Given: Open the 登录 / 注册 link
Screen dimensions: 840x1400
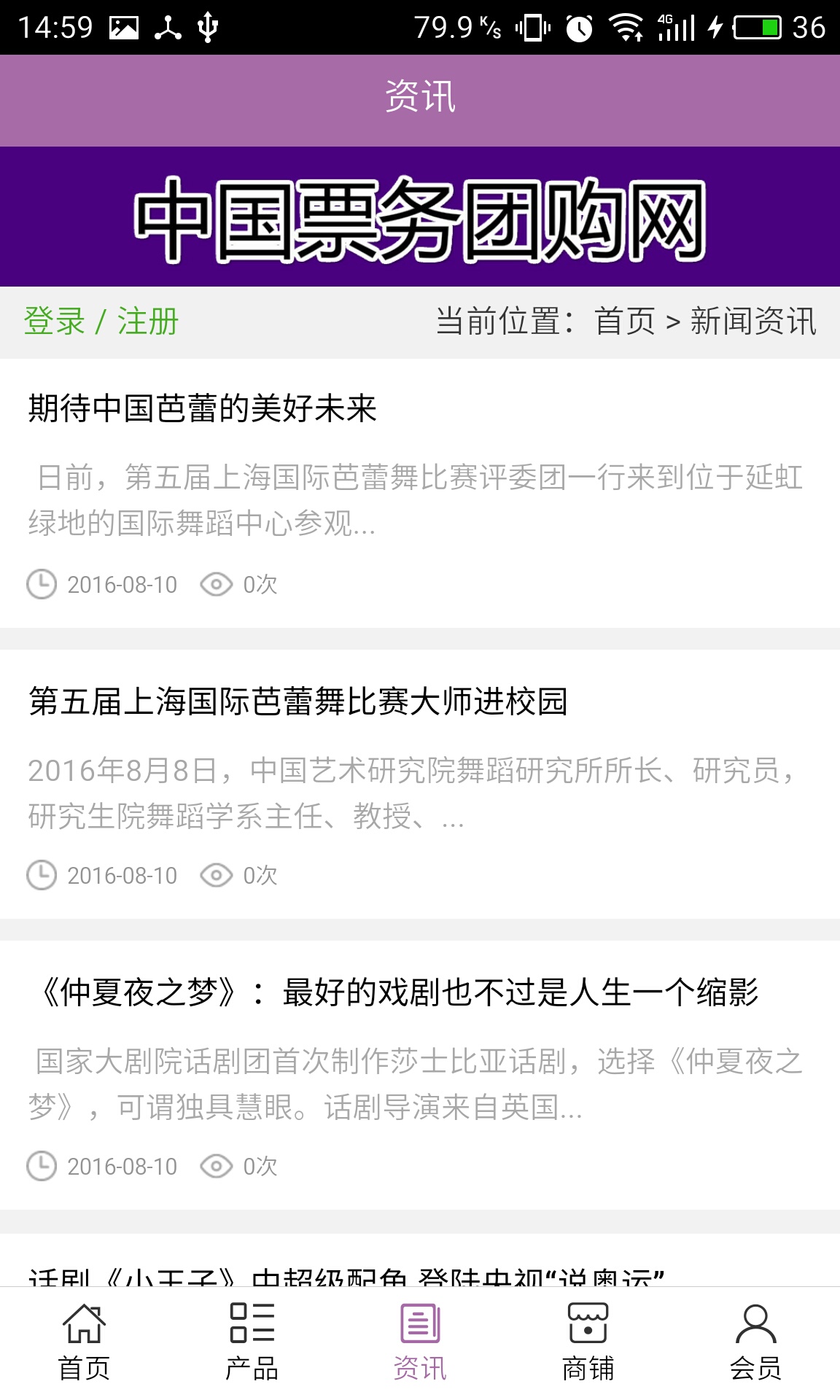Looking at the screenshot, I should click(101, 322).
